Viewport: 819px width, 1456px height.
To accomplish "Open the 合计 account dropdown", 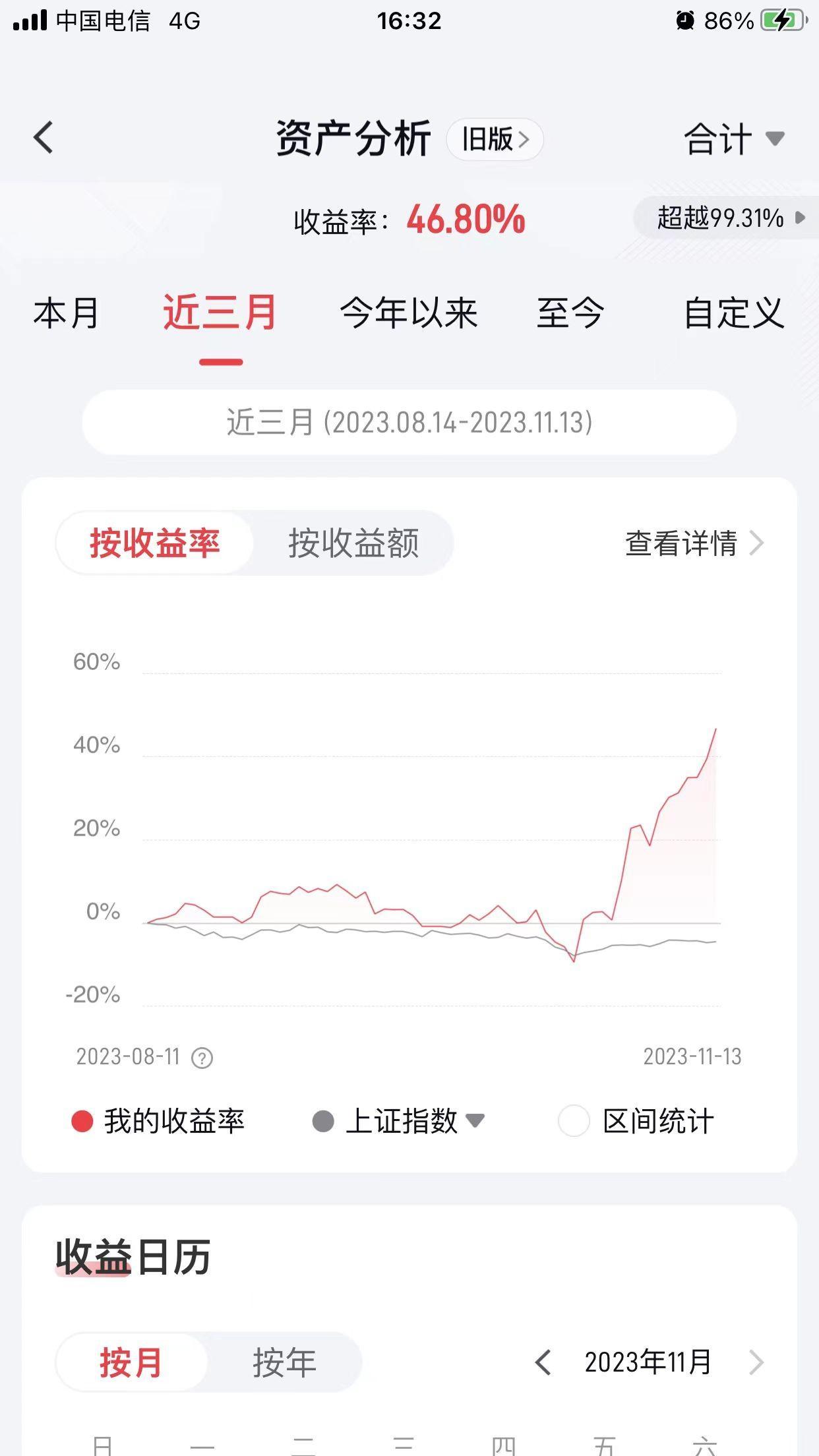I will pos(733,139).
